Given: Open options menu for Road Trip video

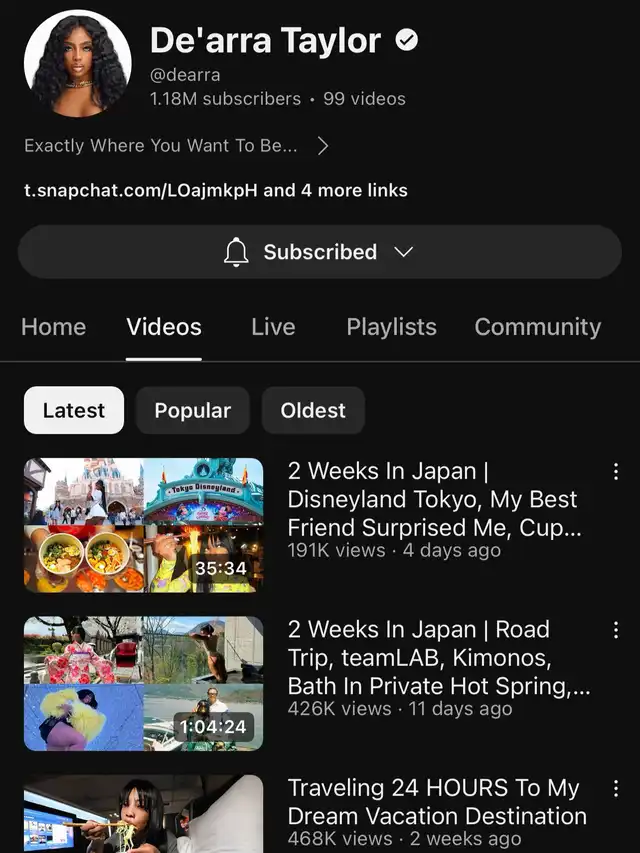Looking at the screenshot, I should pos(616,630).
